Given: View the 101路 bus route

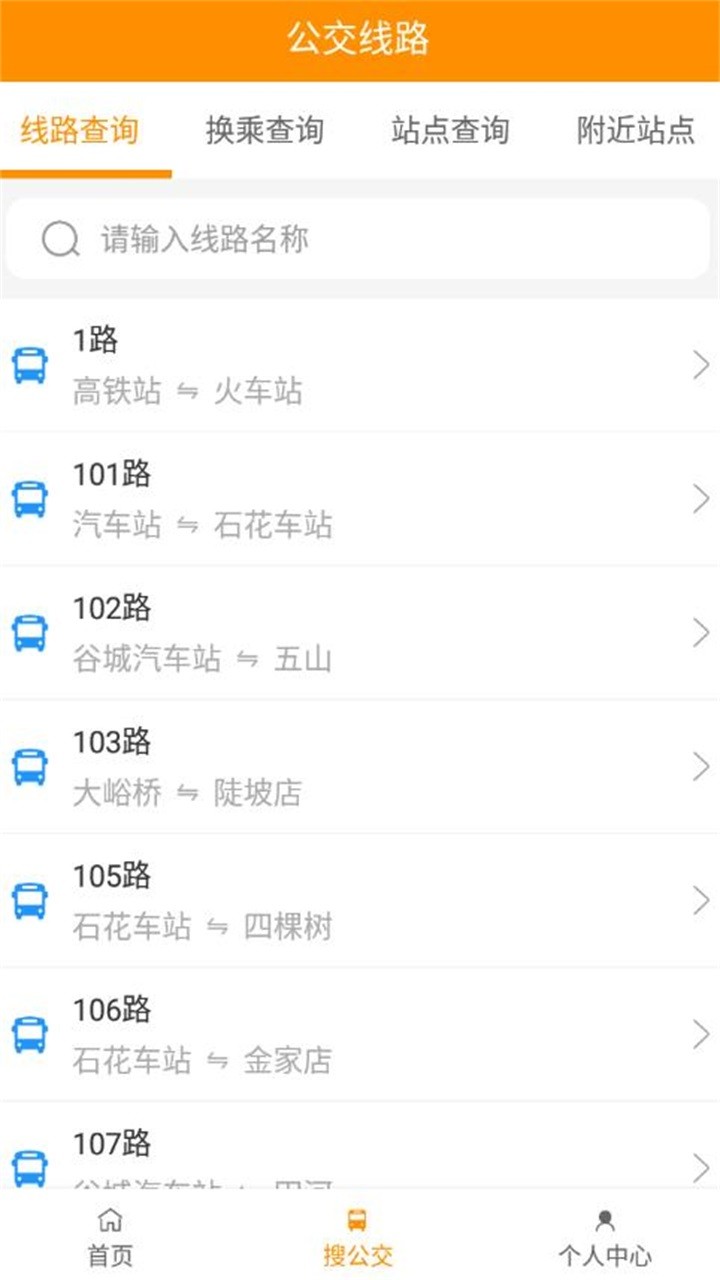Looking at the screenshot, I should click(x=360, y=499).
